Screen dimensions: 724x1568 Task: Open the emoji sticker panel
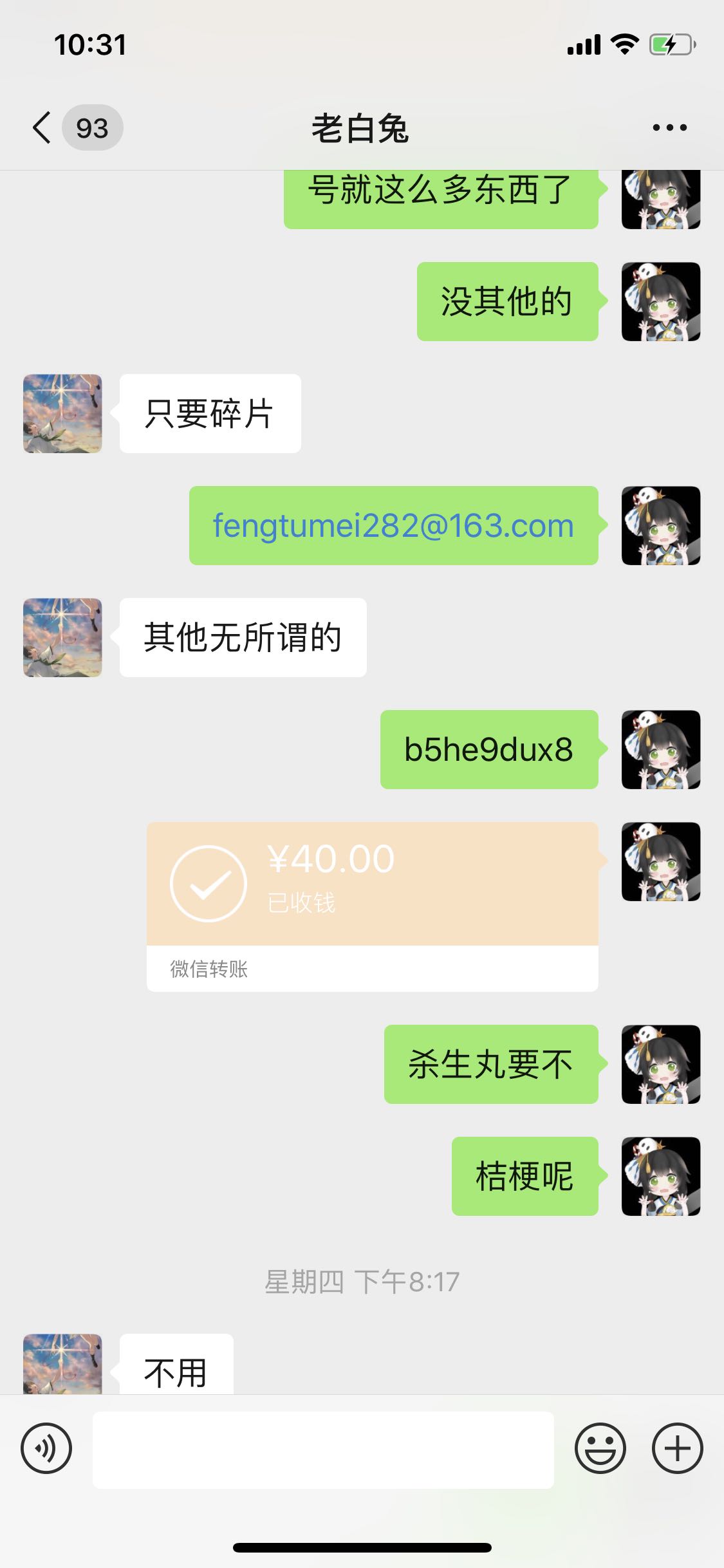pyautogui.click(x=600, y=1449)
